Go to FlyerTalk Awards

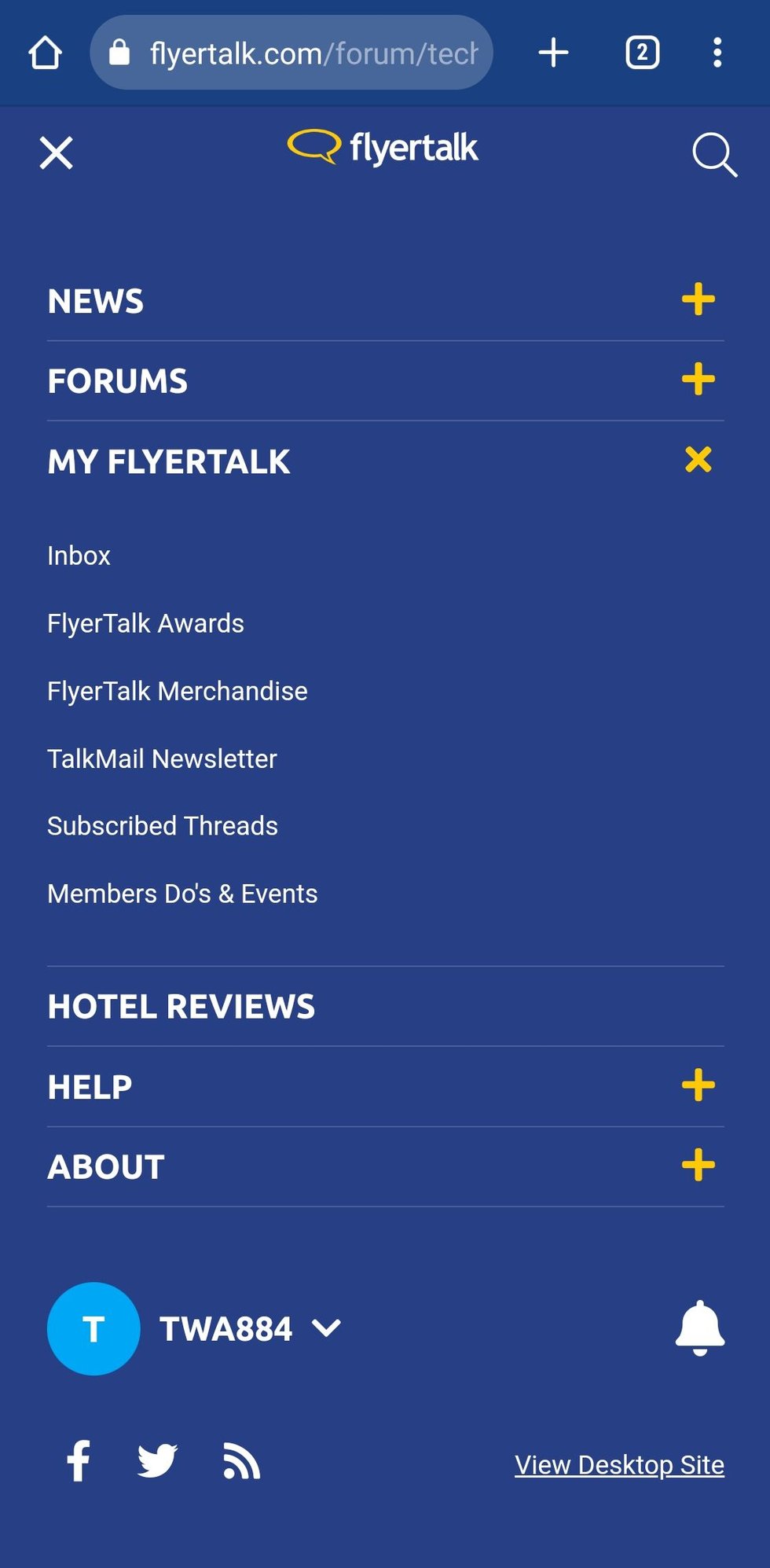[145, 623]
